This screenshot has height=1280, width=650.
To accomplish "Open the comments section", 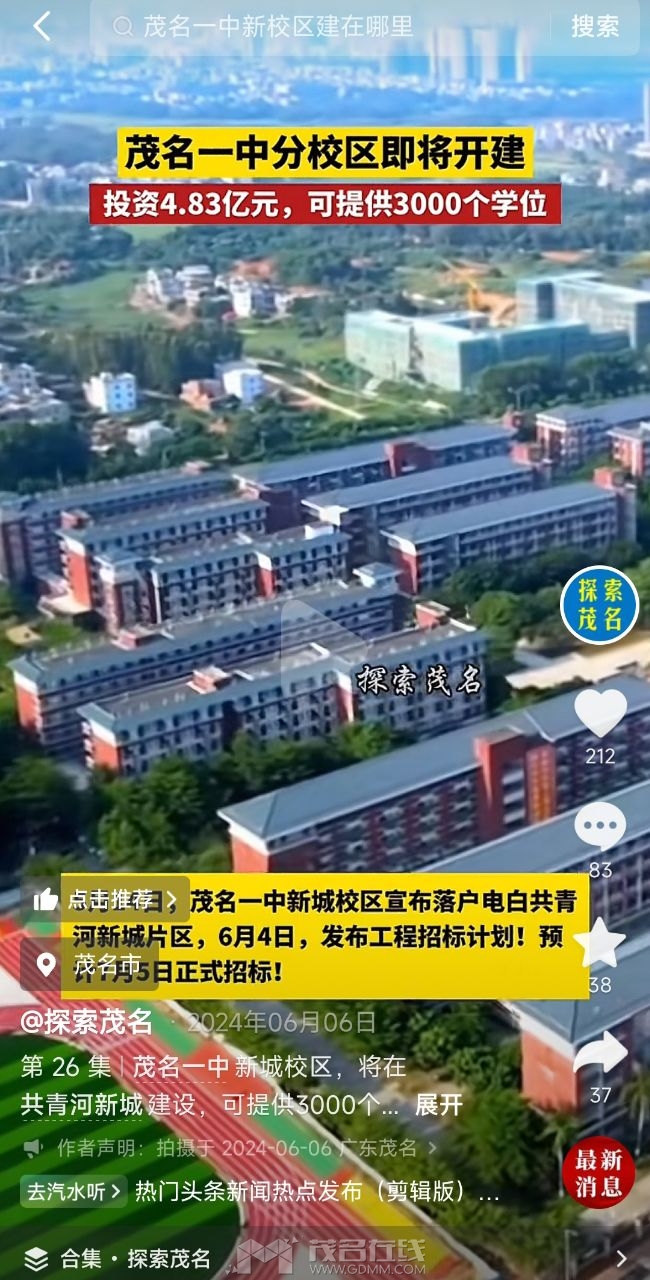I will point(600,828).
